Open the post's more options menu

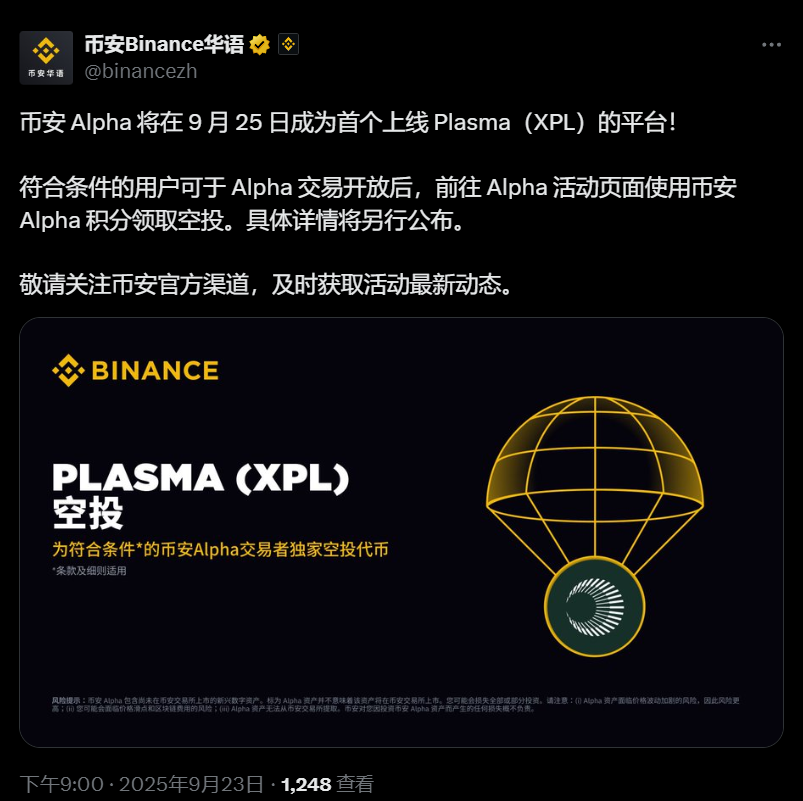771,45
